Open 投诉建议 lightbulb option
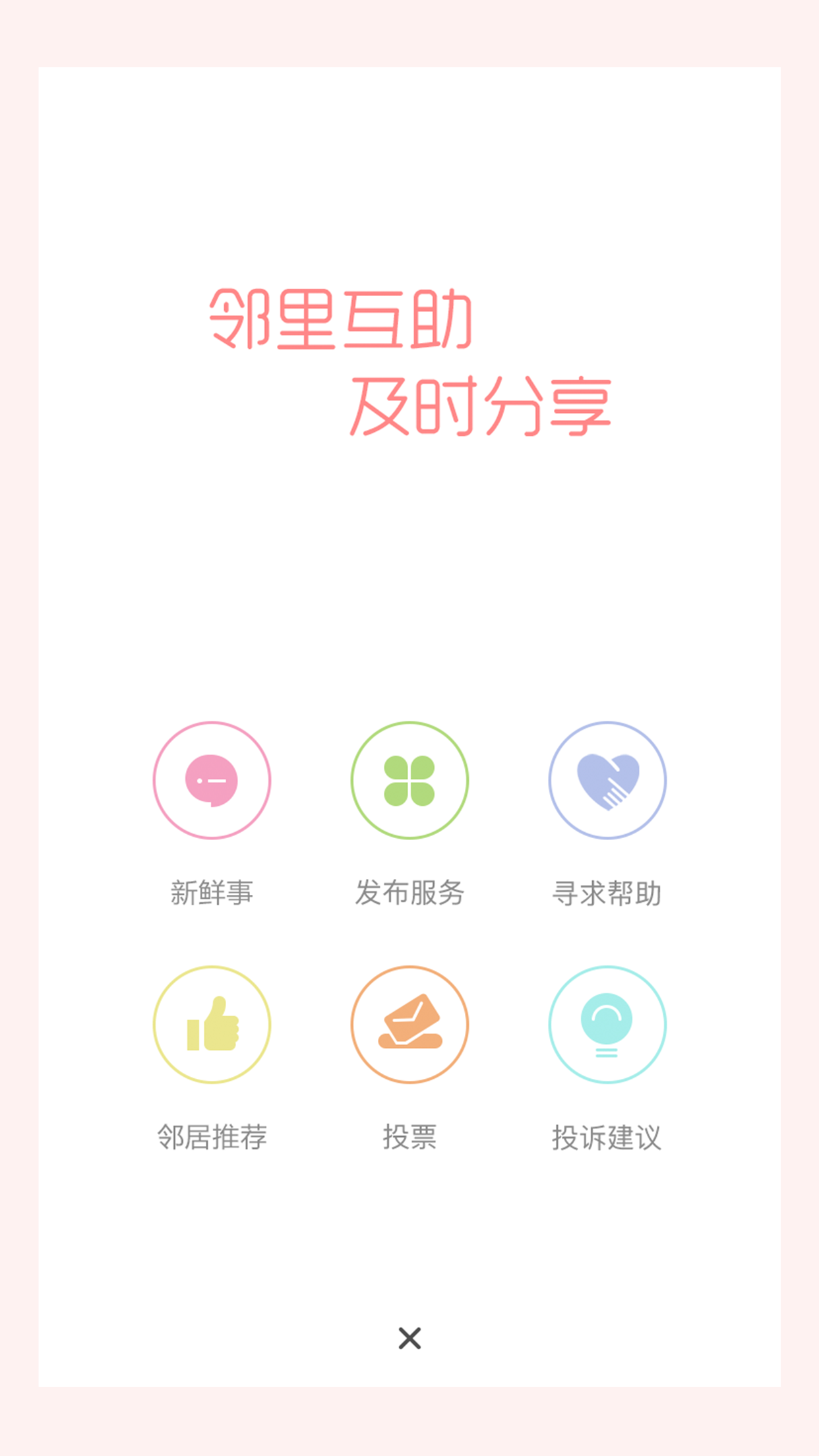 607,1024
